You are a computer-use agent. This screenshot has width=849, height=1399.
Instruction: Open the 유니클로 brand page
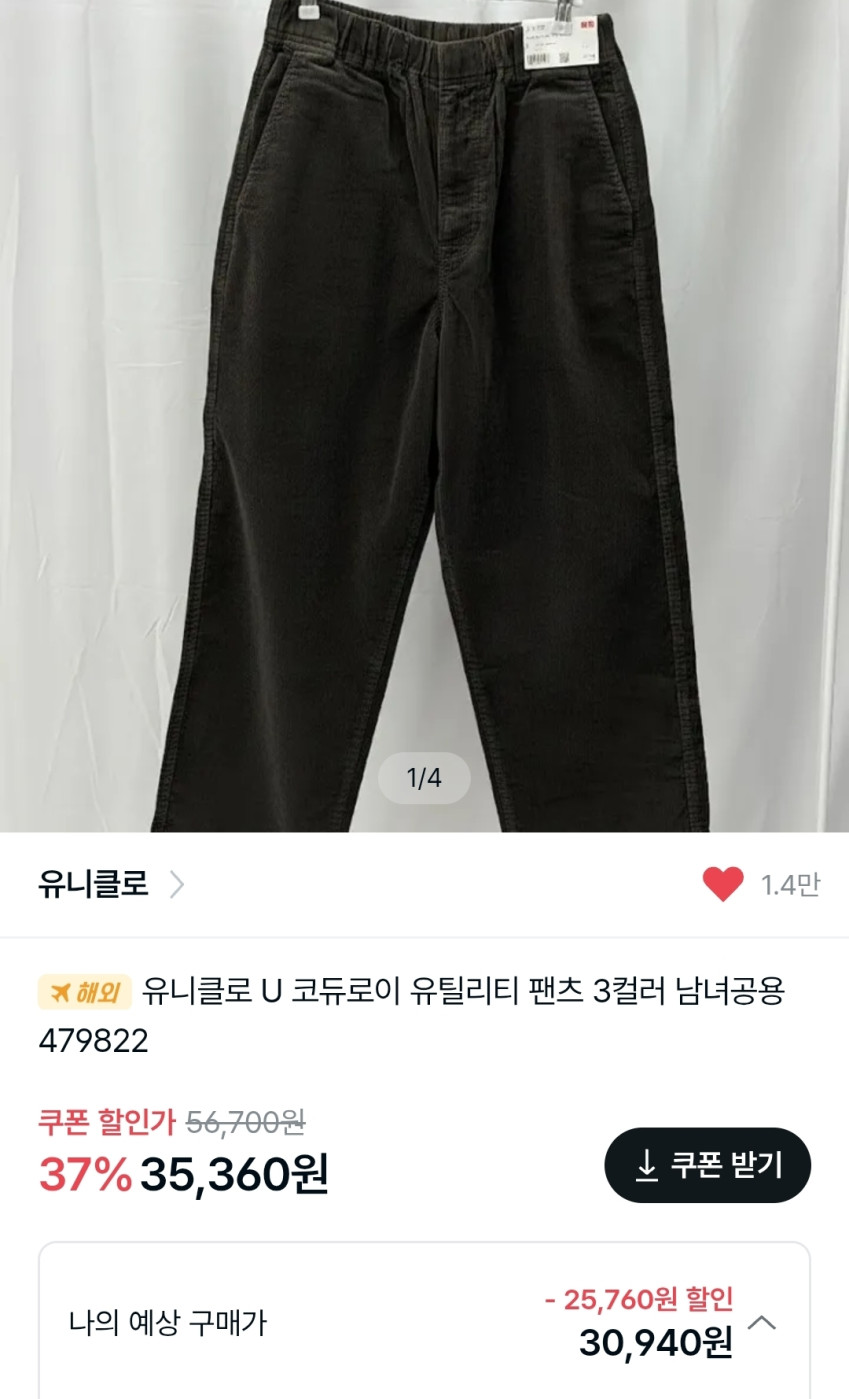pos(110,885)
